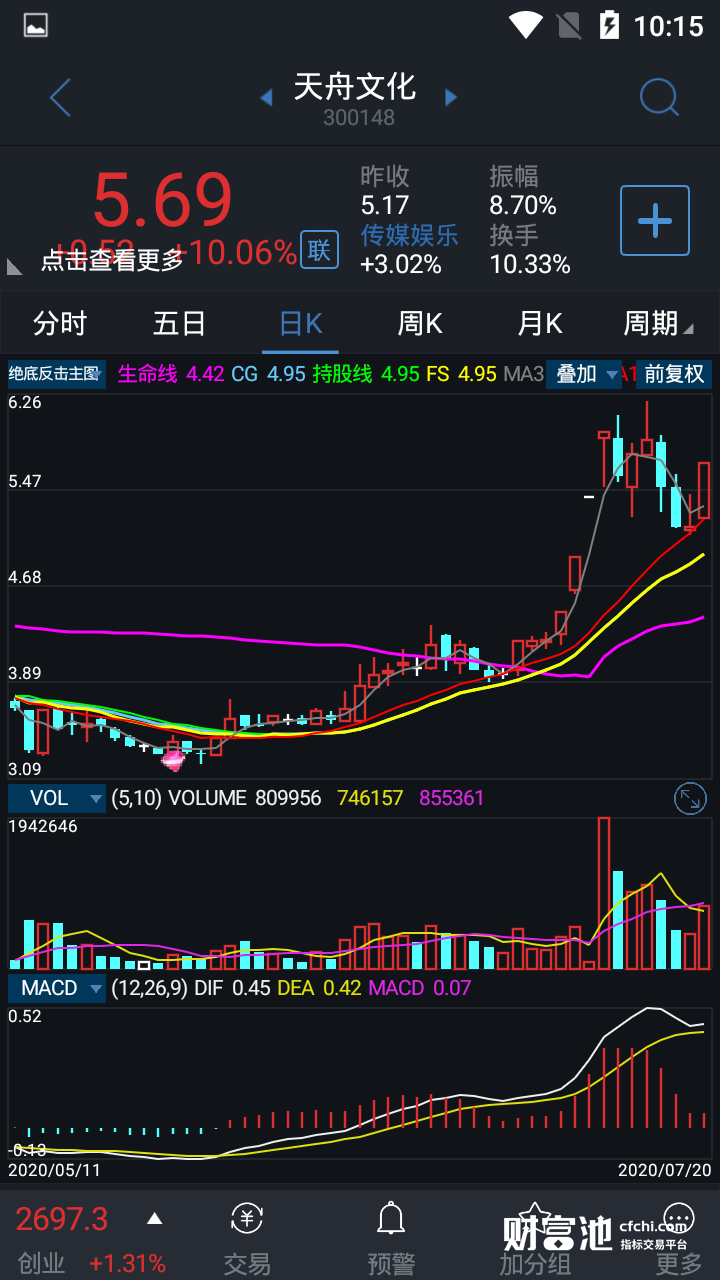Set a price alert via 预警

point(391,1238)
